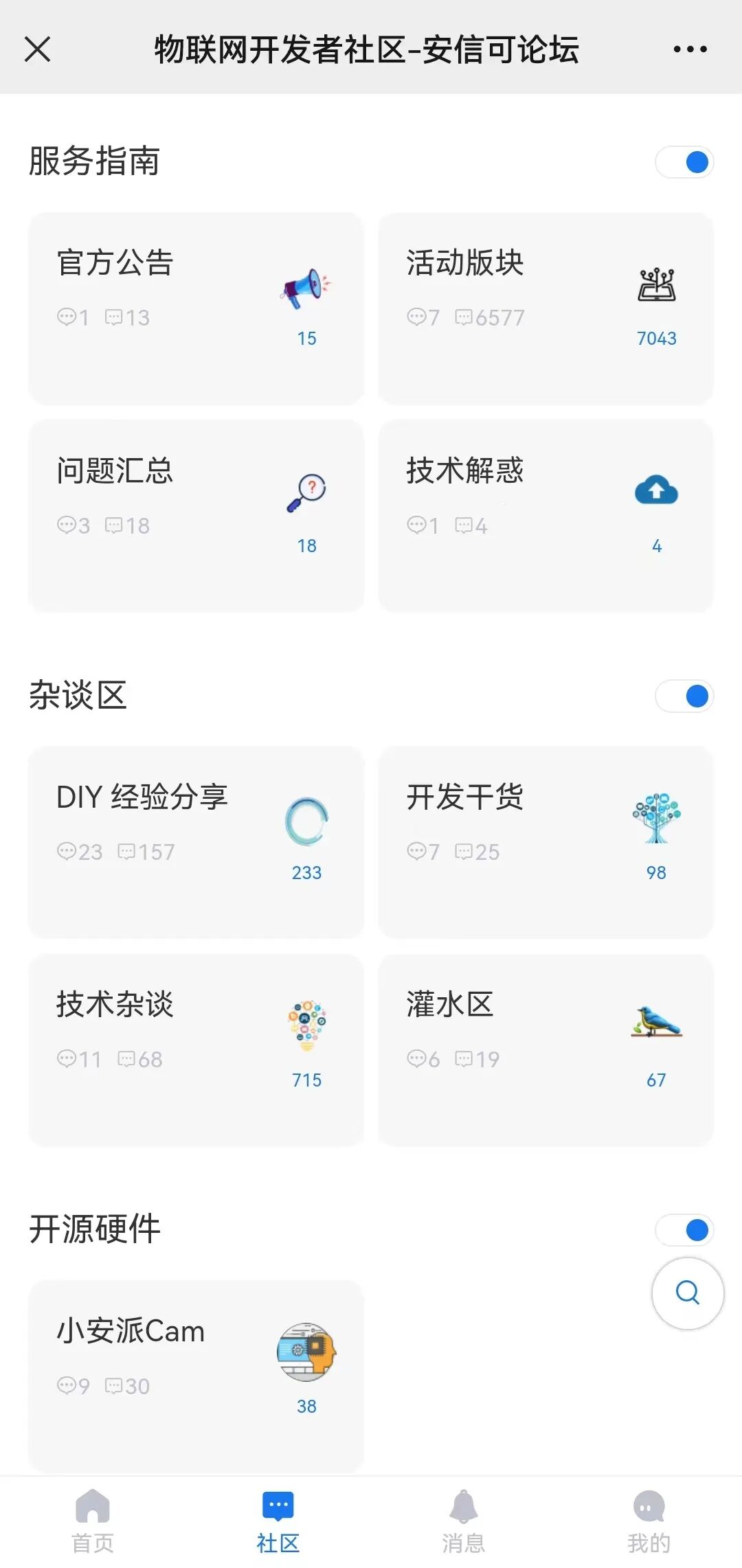This screenshot has height=1568, width=742.
Task: Open the 开发干货 board
Action: [x=546, y=842]
